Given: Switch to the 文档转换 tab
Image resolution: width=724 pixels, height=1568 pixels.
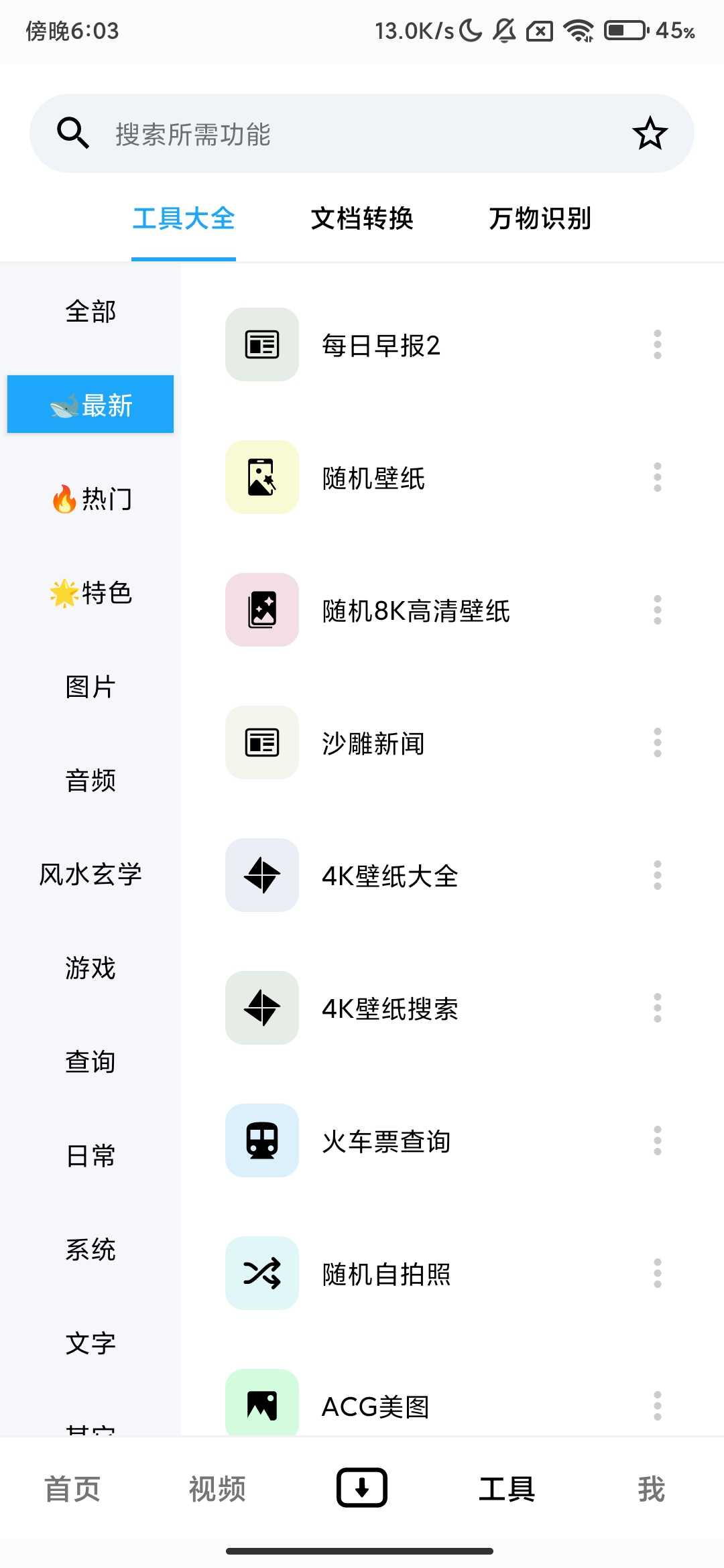Looking at the screenshot, I should pyautogui.click(x=361, y=218).
